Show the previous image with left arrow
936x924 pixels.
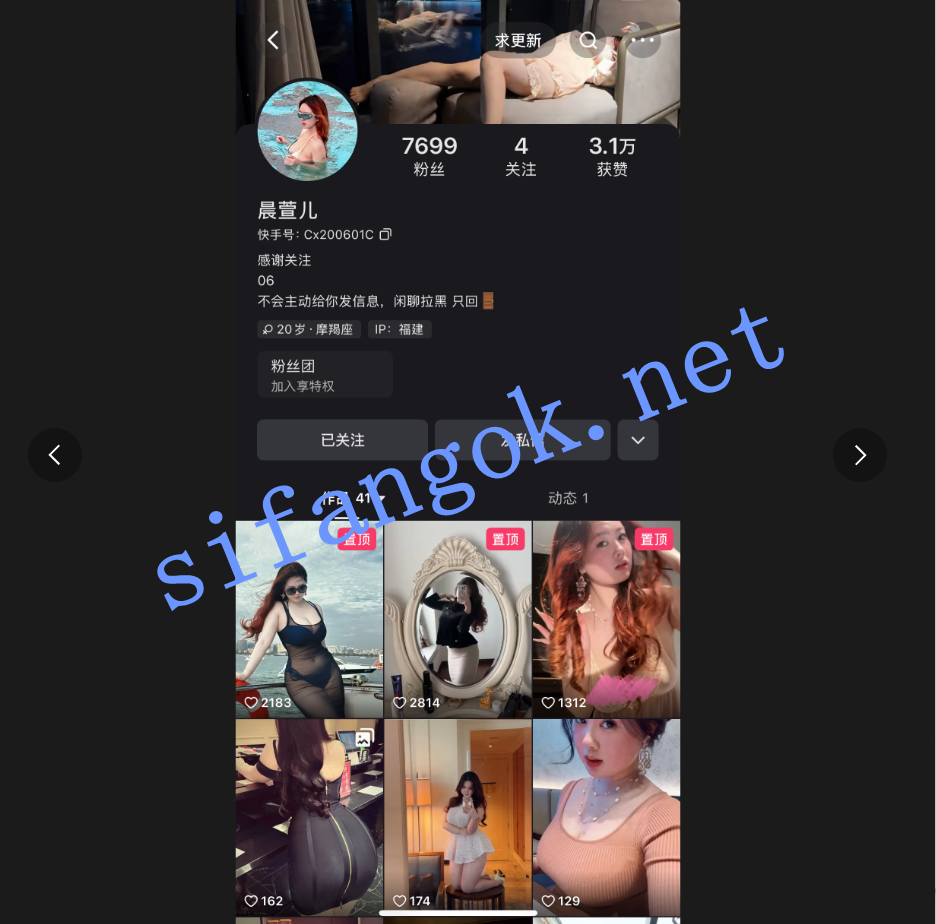tap(55, 455)
